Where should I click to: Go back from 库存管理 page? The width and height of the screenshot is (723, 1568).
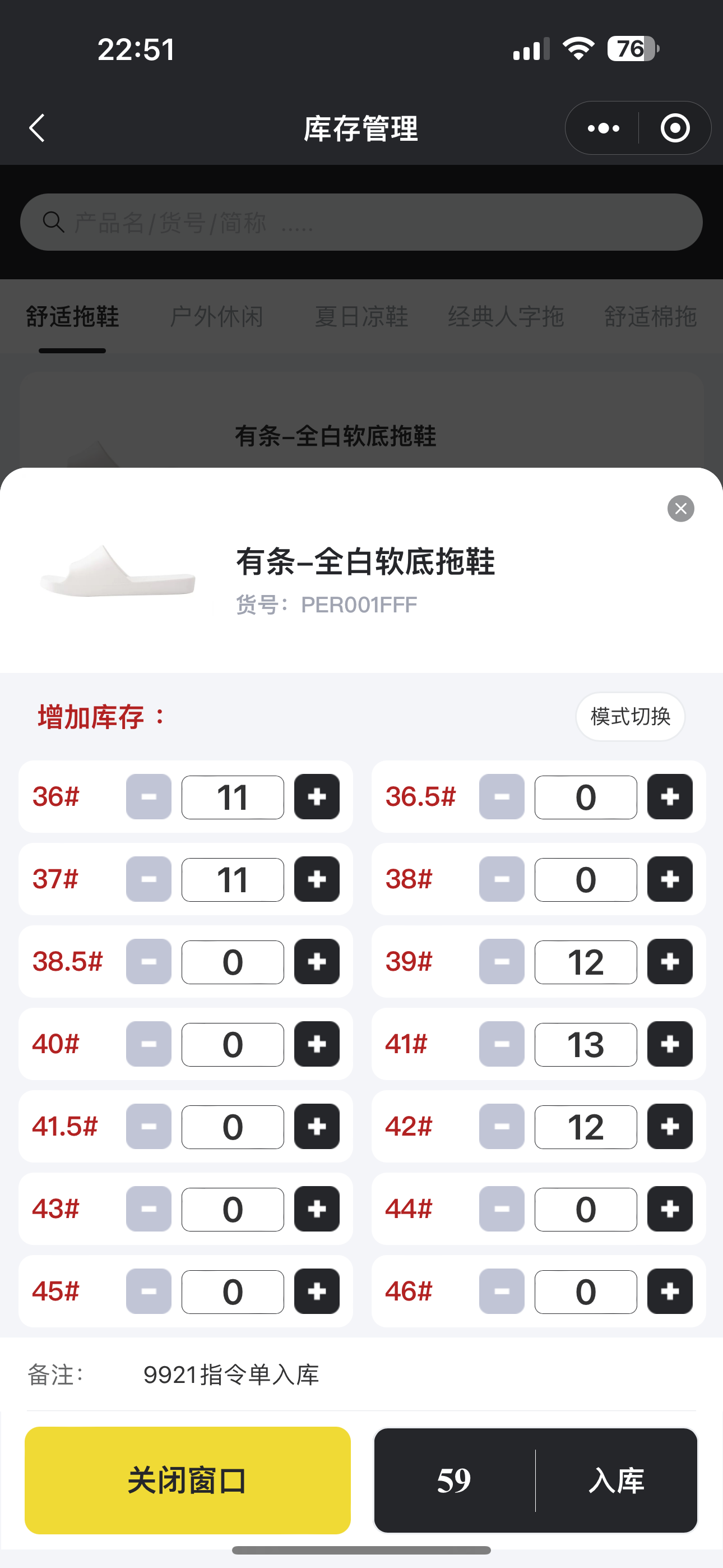click(38, 128)
